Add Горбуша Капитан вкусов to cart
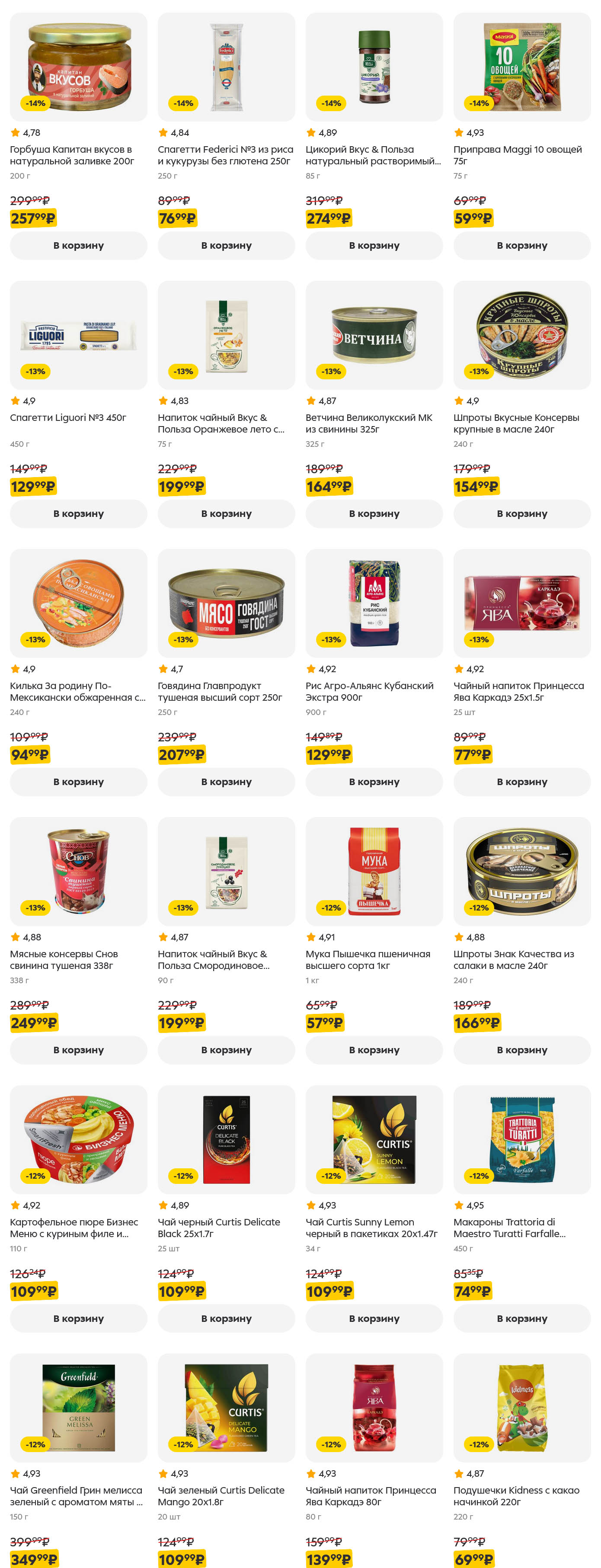The height and width of the screenshot is (1568, 601). pos(78,245)
